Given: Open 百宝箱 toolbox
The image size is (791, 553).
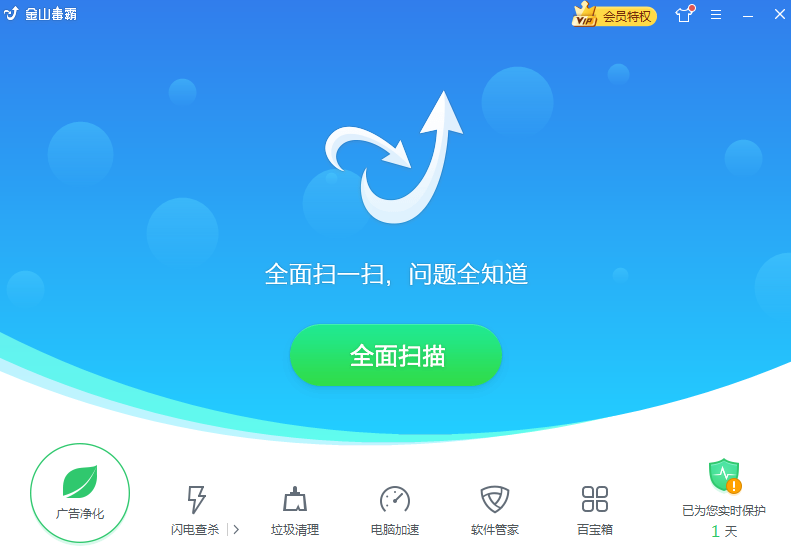Looking at the screenshot, I should [595, 508].
